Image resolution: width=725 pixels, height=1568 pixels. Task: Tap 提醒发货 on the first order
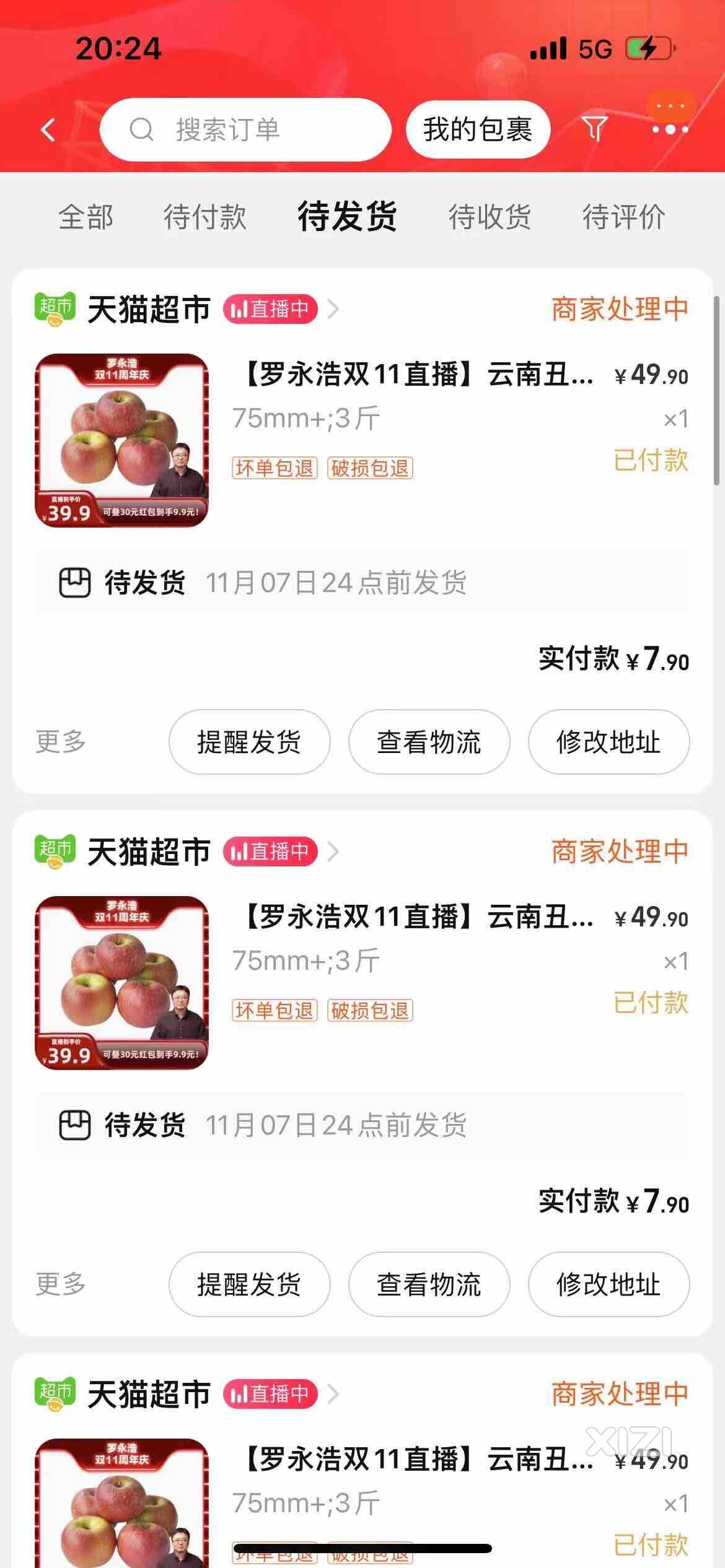(x=249, y=742)
